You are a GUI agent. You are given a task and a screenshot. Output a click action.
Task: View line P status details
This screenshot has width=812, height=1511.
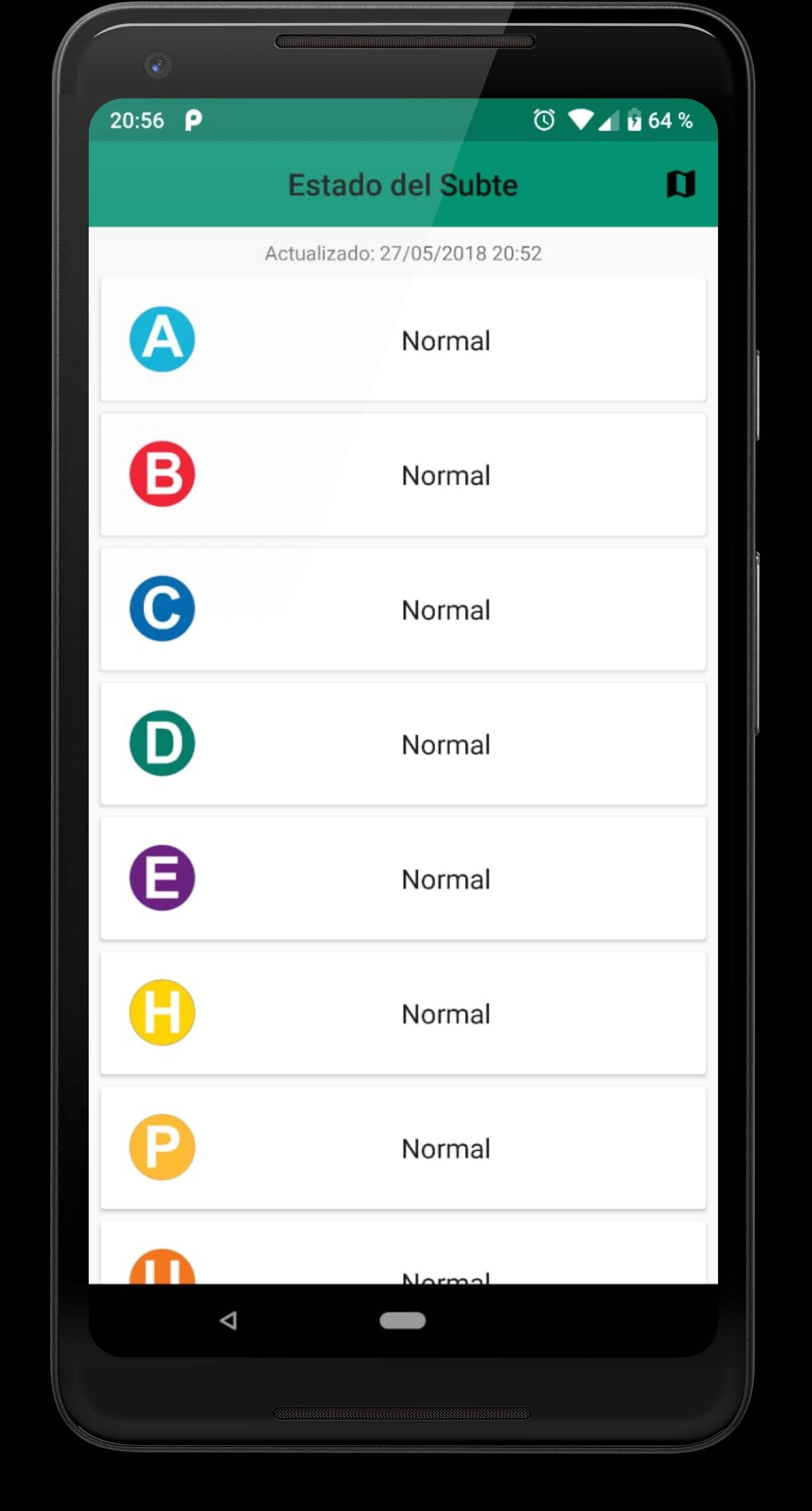coord(403,1147)
